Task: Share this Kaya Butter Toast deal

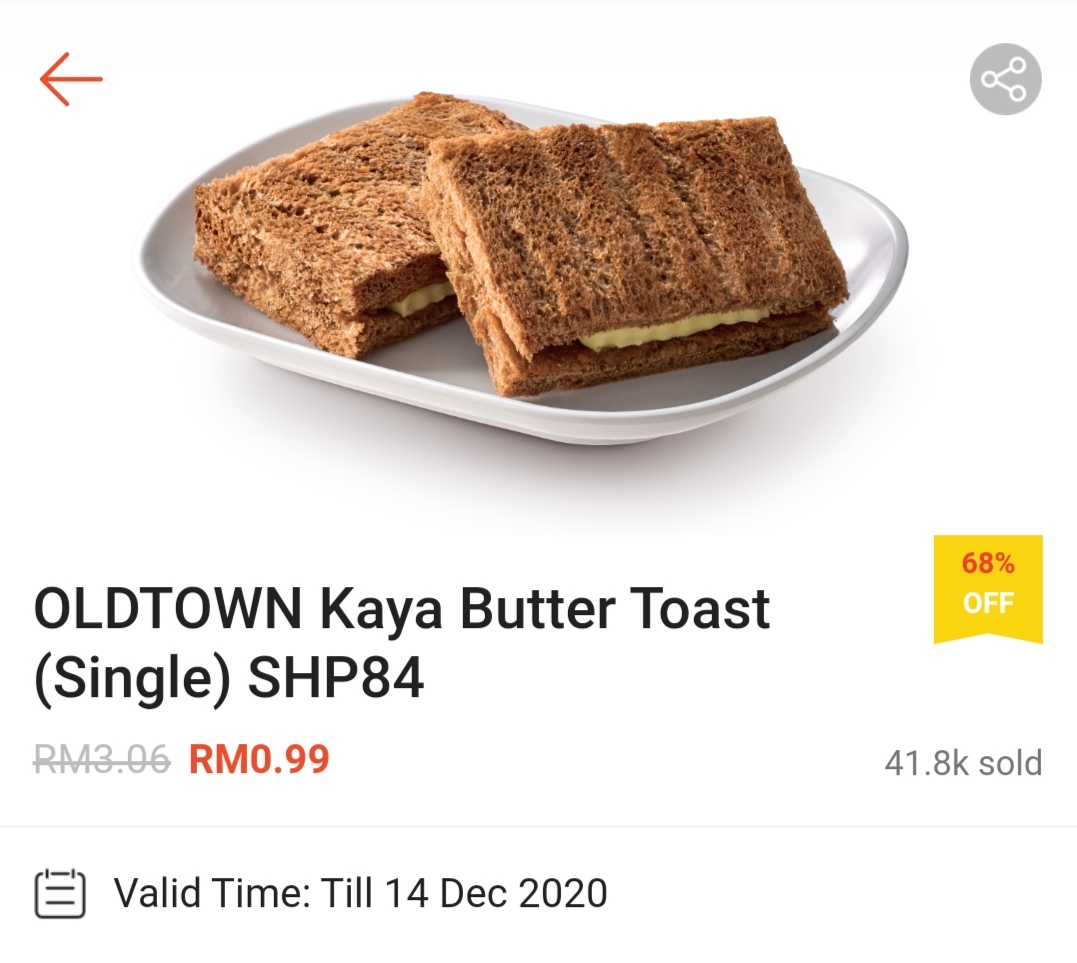Action: pos(1005,79)
